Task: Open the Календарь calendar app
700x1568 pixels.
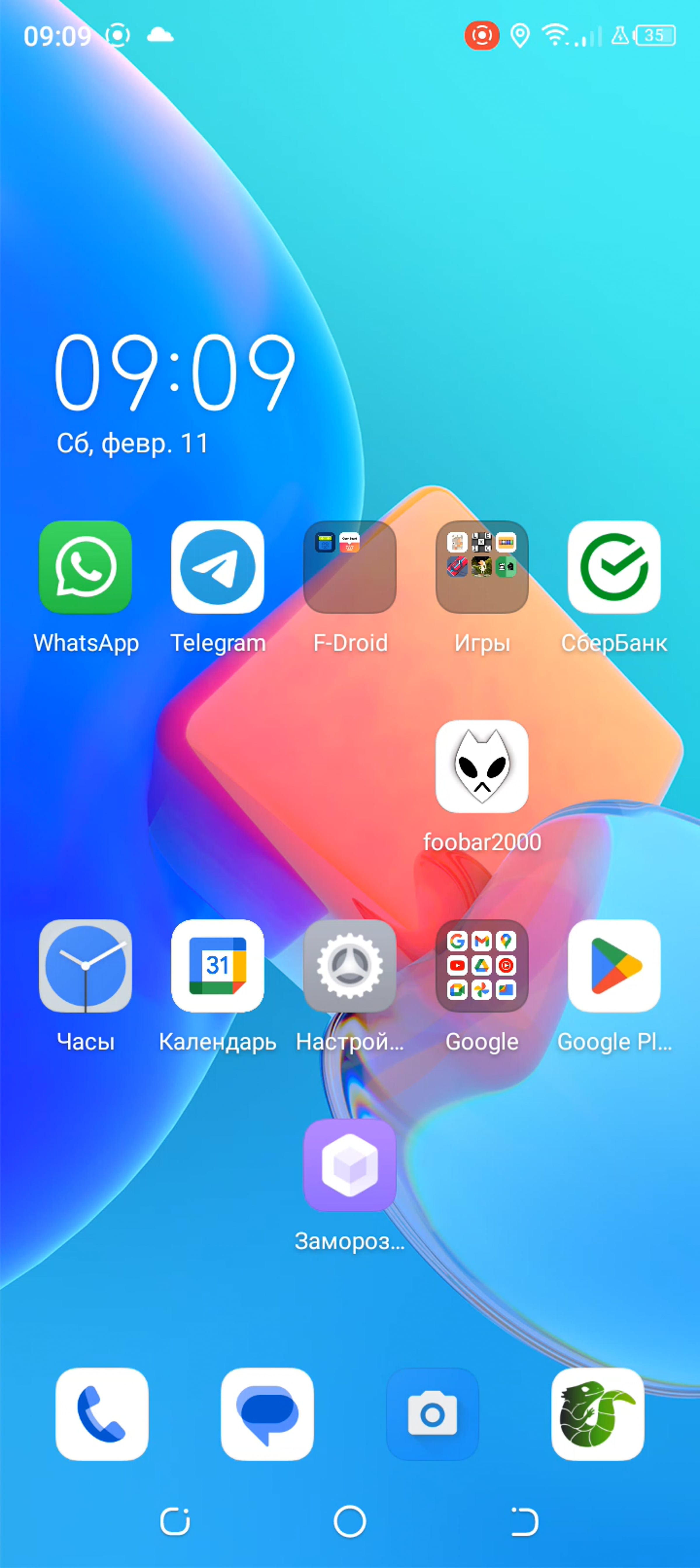Action: 218,966
